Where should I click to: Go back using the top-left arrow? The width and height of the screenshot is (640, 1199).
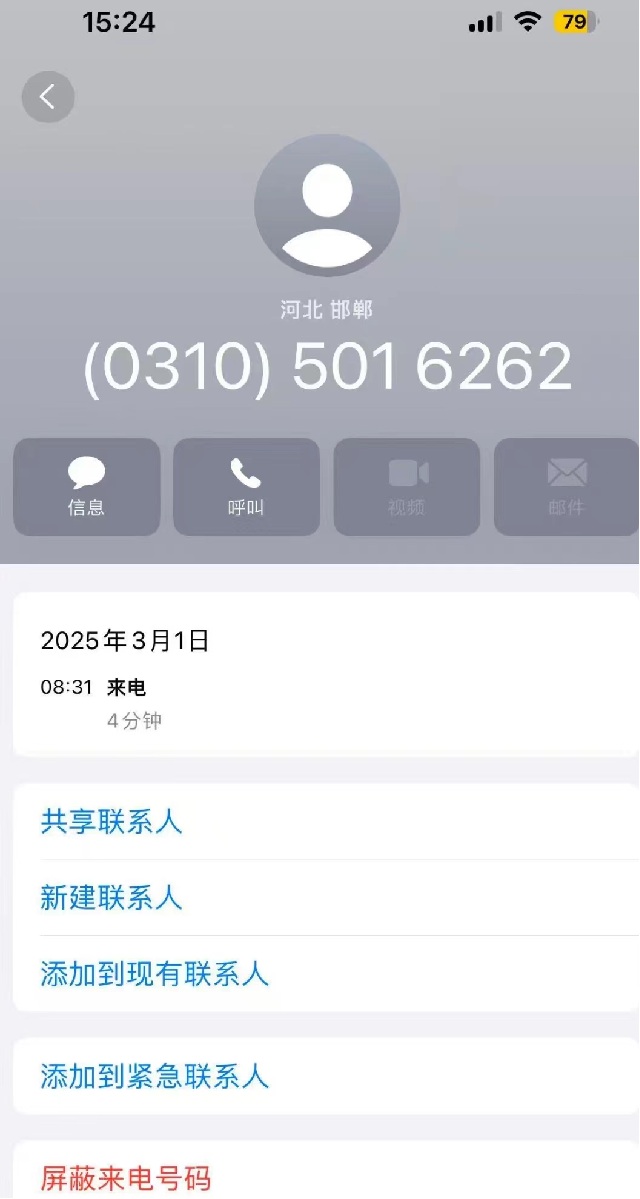click(47, 97)
